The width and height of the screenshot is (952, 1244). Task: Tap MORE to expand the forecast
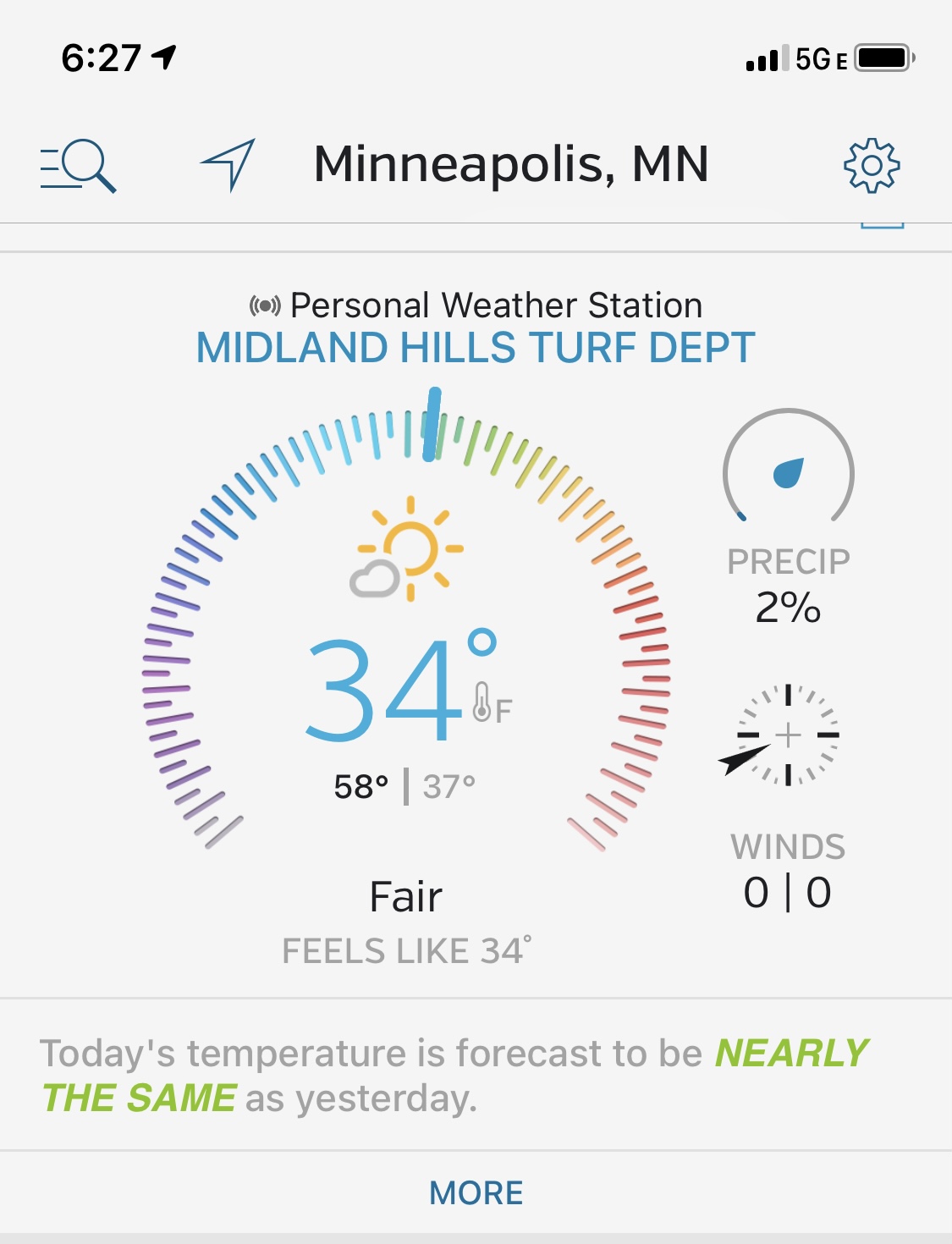(x=476, y=1192)
